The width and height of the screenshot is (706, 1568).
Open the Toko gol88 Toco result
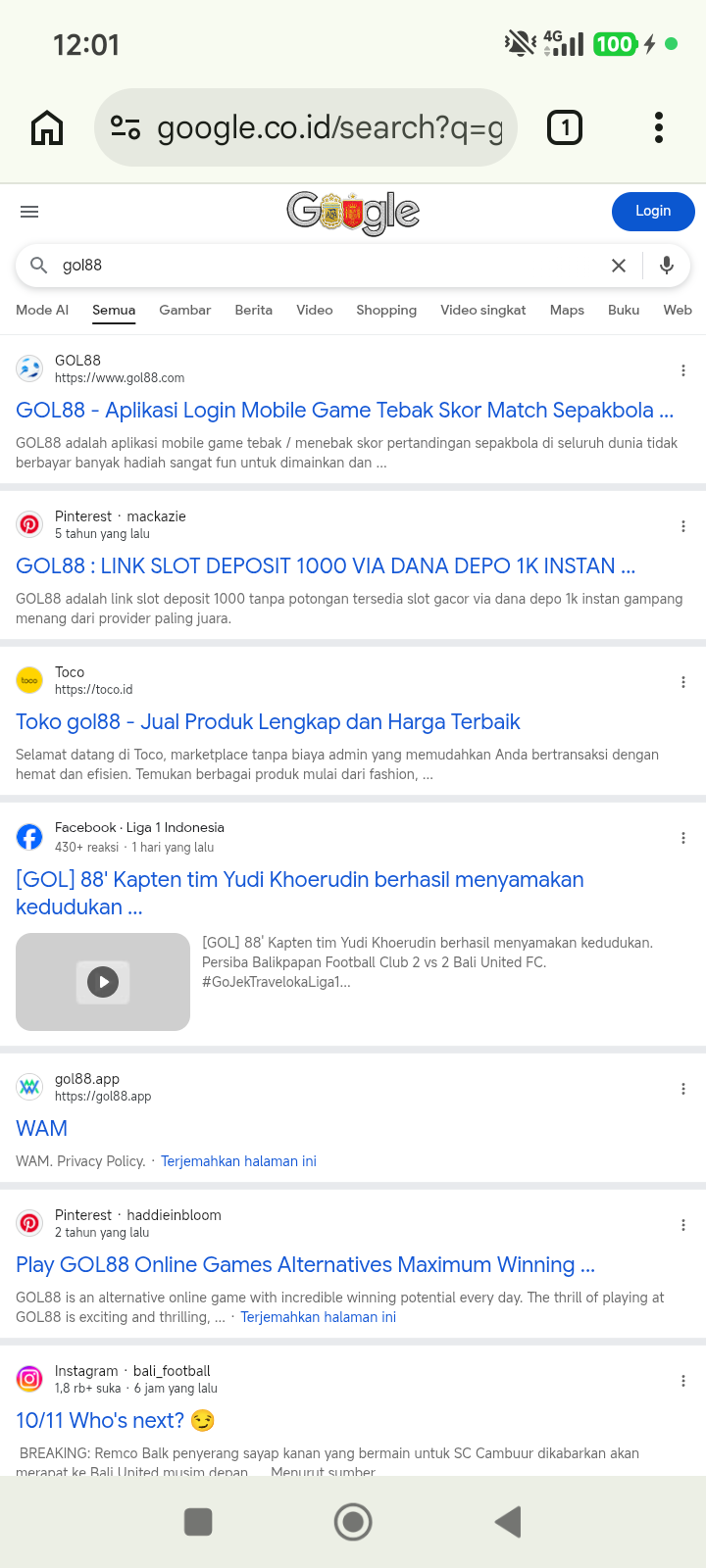pyautogui.click(x=268, y=721)
